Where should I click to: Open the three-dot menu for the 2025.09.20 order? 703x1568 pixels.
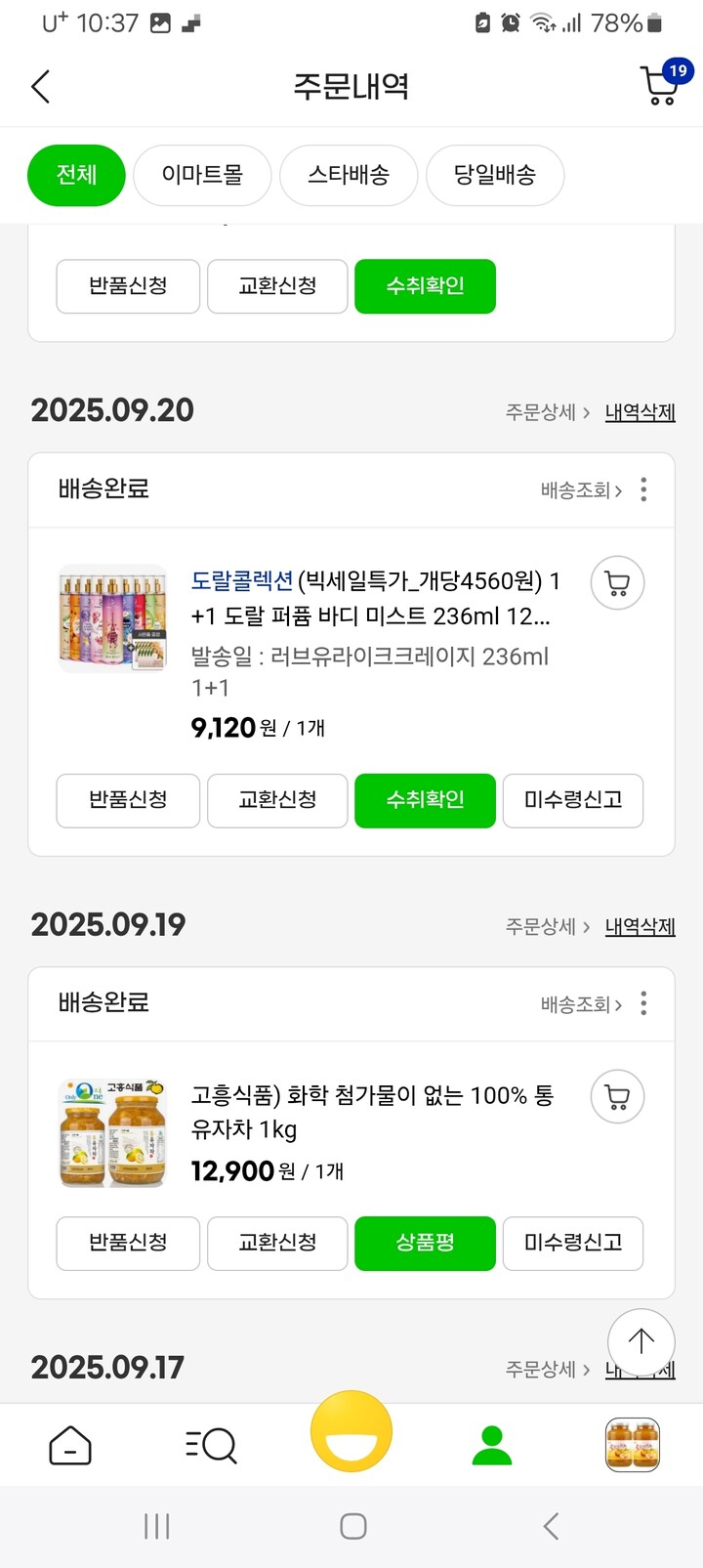click(x=643, y=489)
